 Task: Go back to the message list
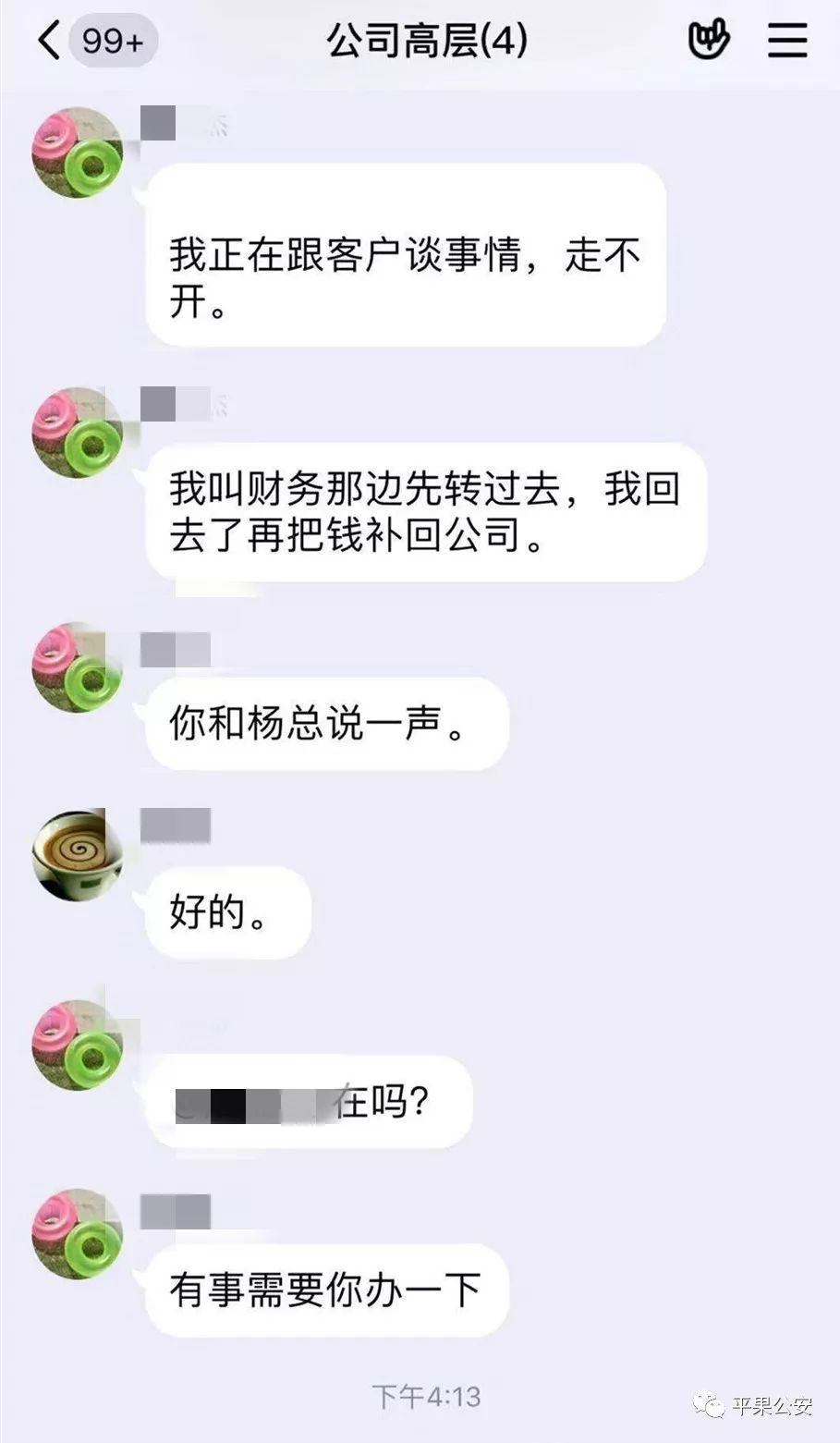[49, 41]
